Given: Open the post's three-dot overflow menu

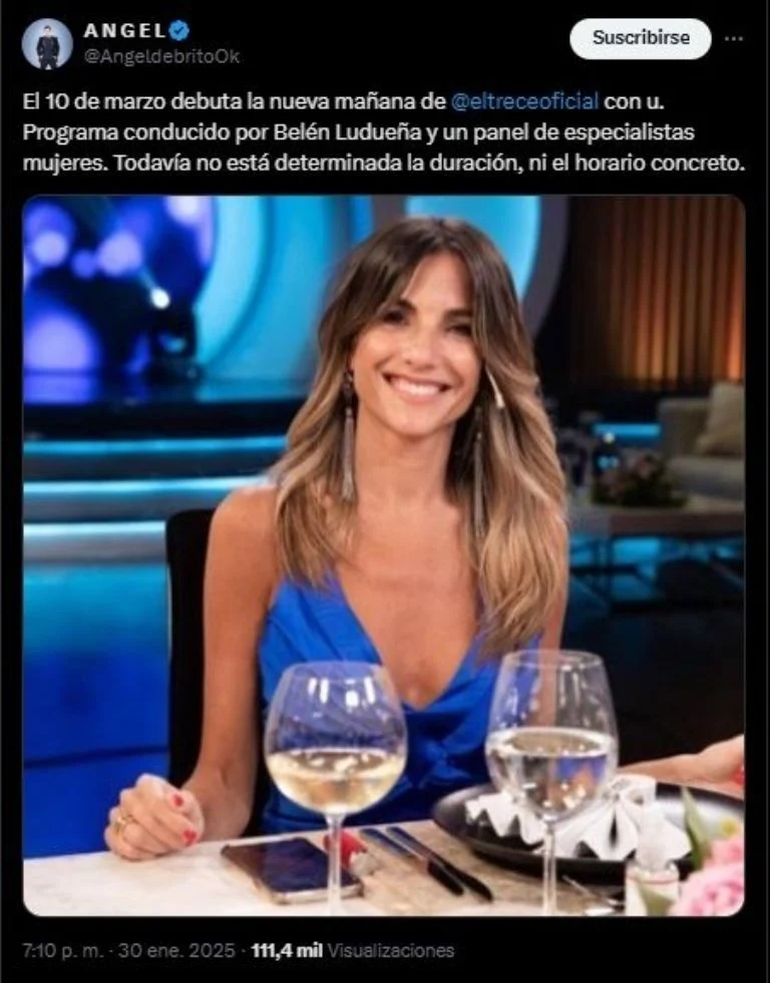Looking at the screenshot, I should [734, 38].
